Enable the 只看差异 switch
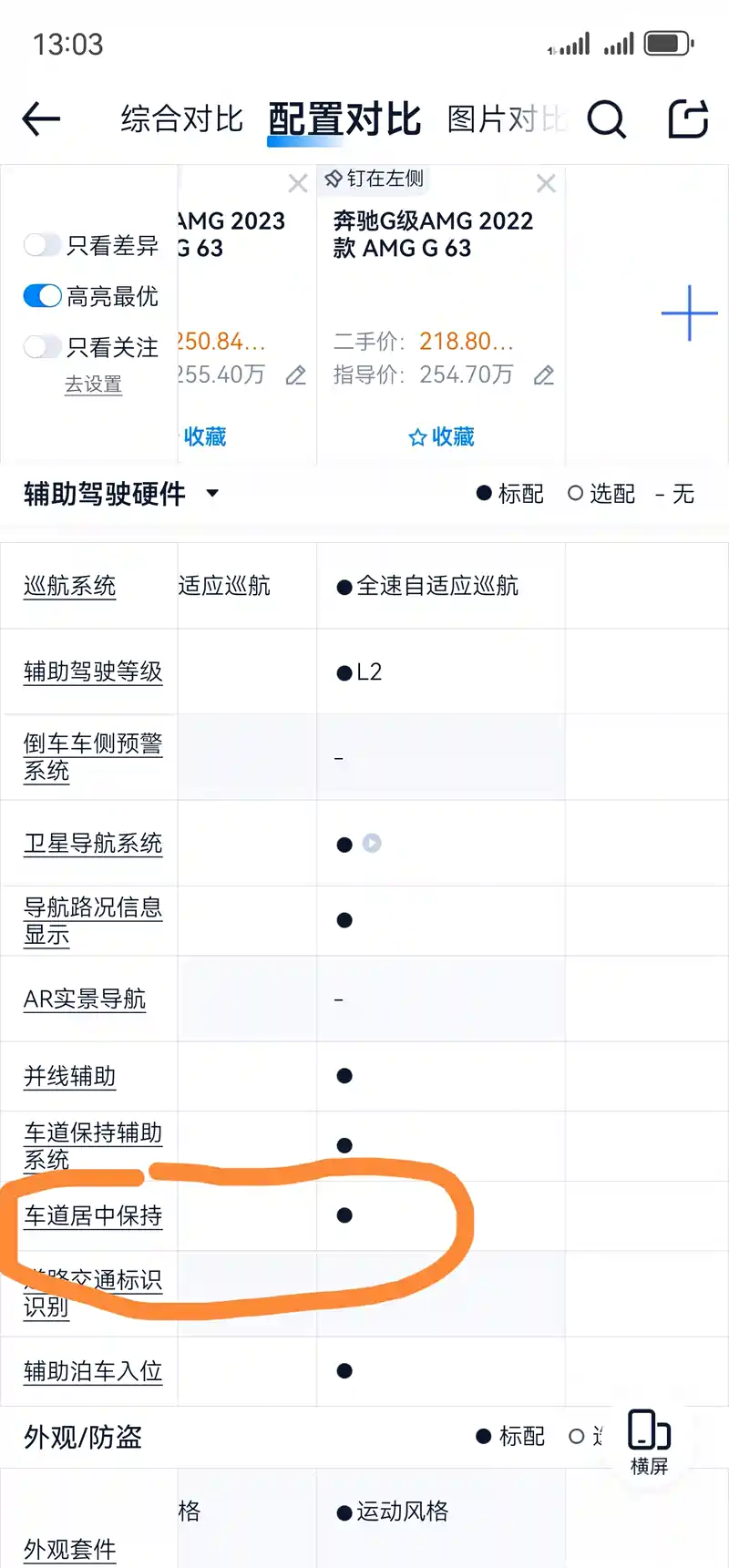729x1568 pixels. pos(42,245)
